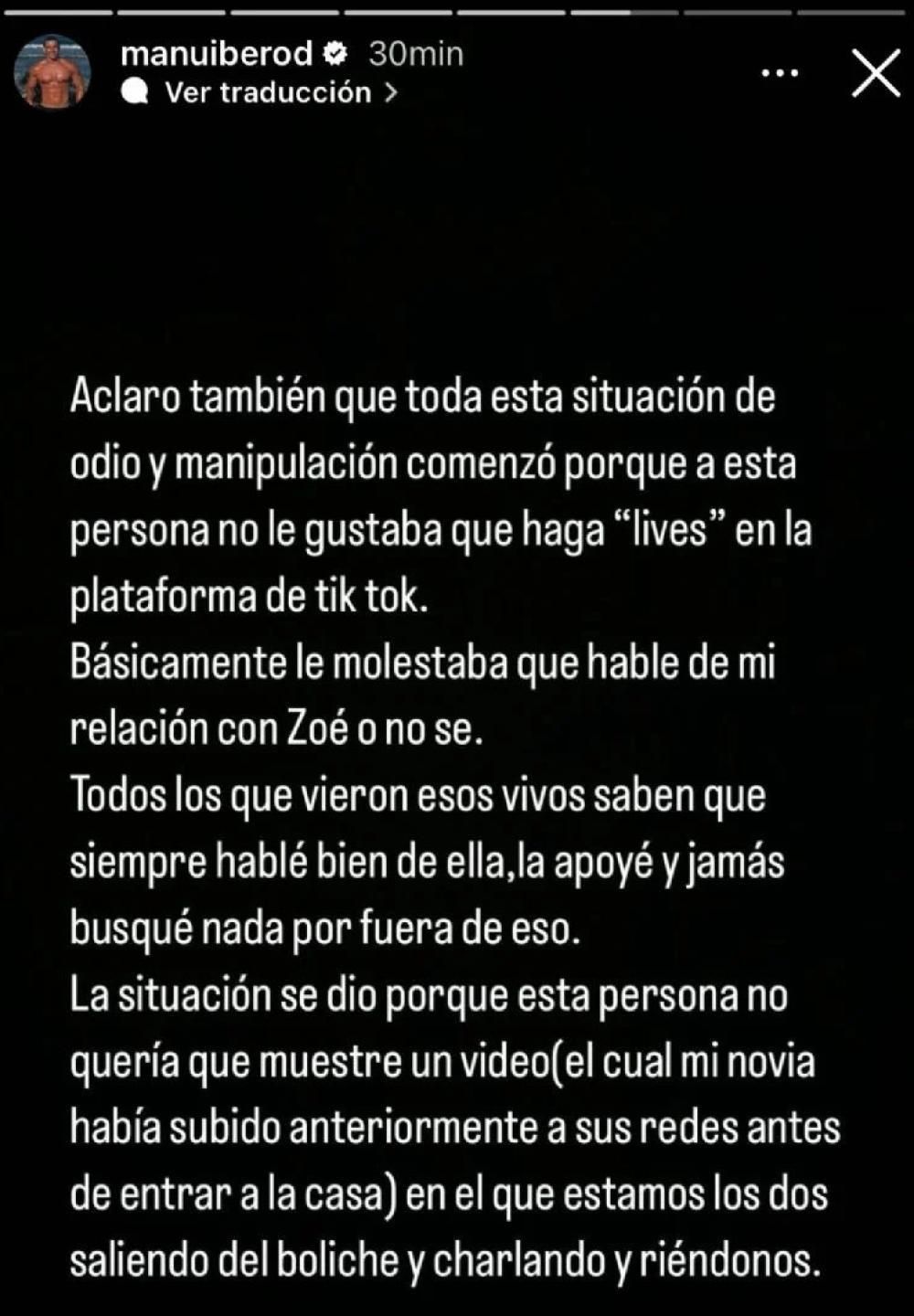The width and height of the screenshot is (914, 1316).
Task: Tap Ver traducción to translate story
Action: pyautogui.click(x=269, y=92)
